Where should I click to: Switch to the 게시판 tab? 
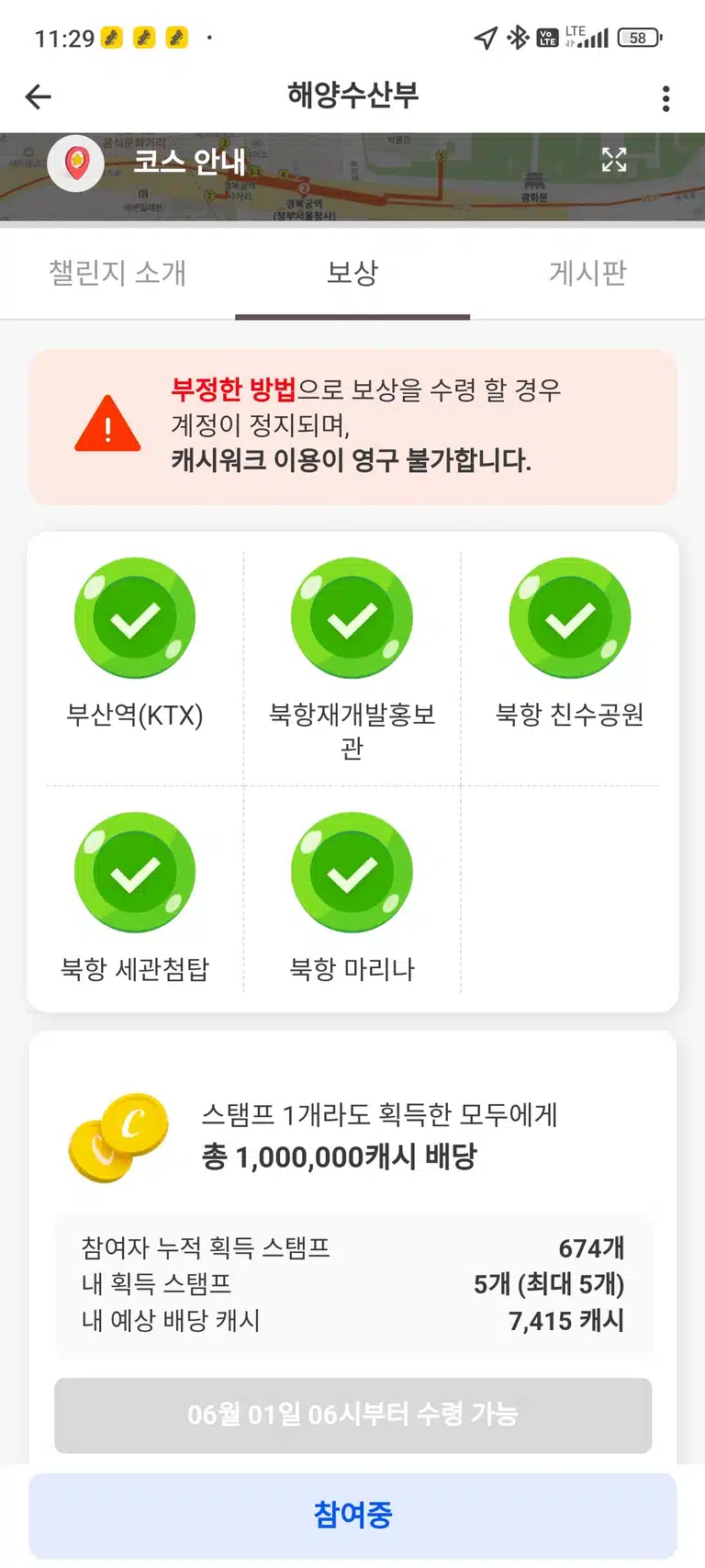click(587, 273)
